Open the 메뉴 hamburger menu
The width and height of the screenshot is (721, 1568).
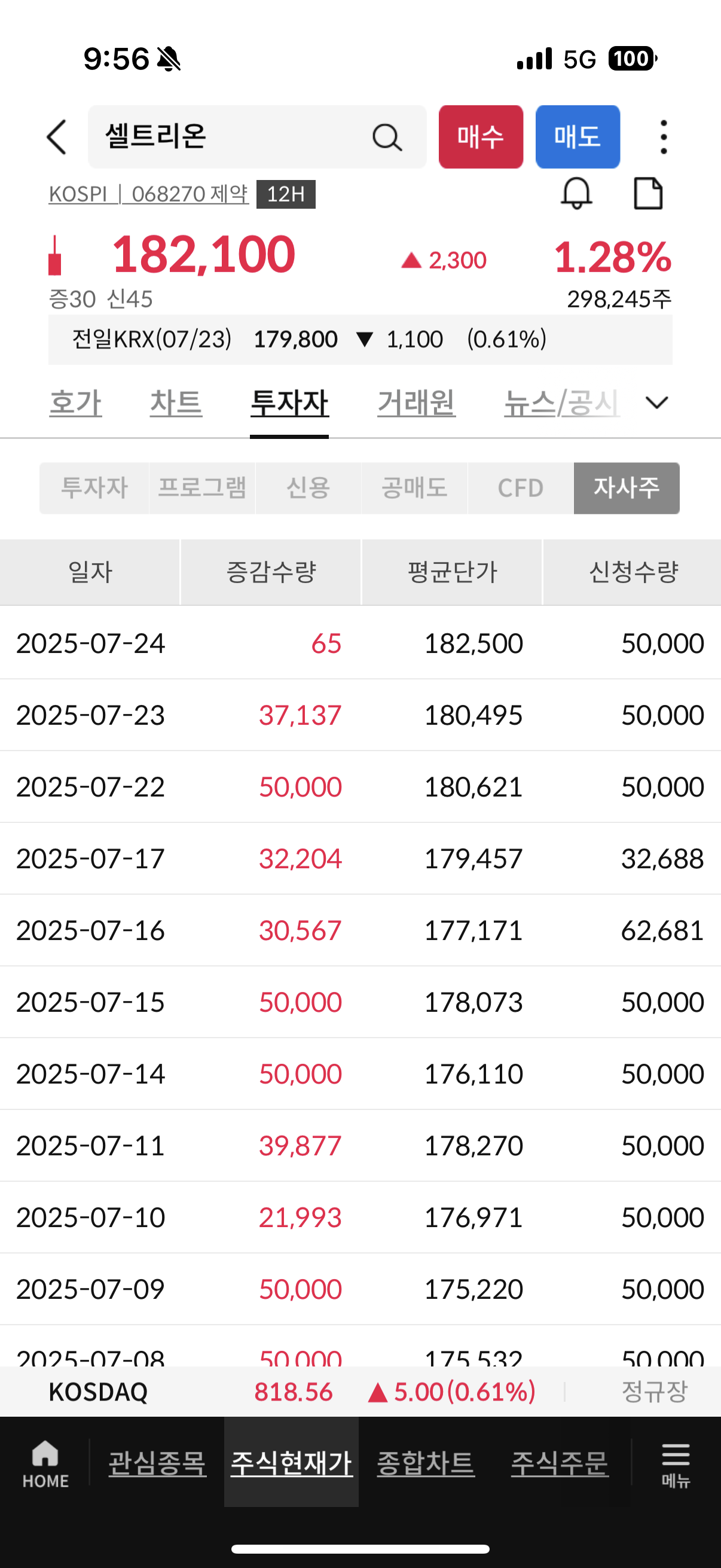(676, 1465)
